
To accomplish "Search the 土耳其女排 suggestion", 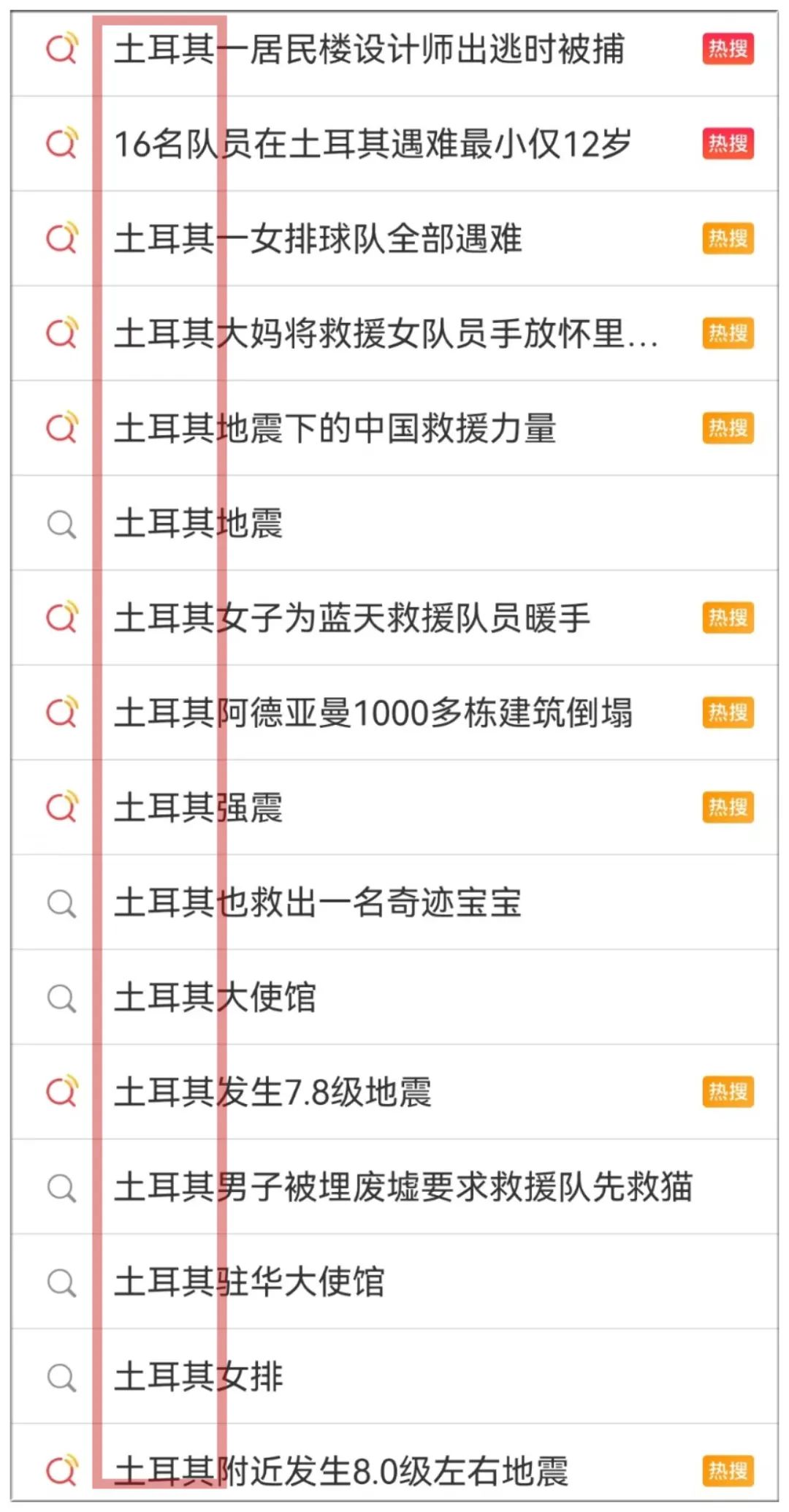I will 199,1377.
